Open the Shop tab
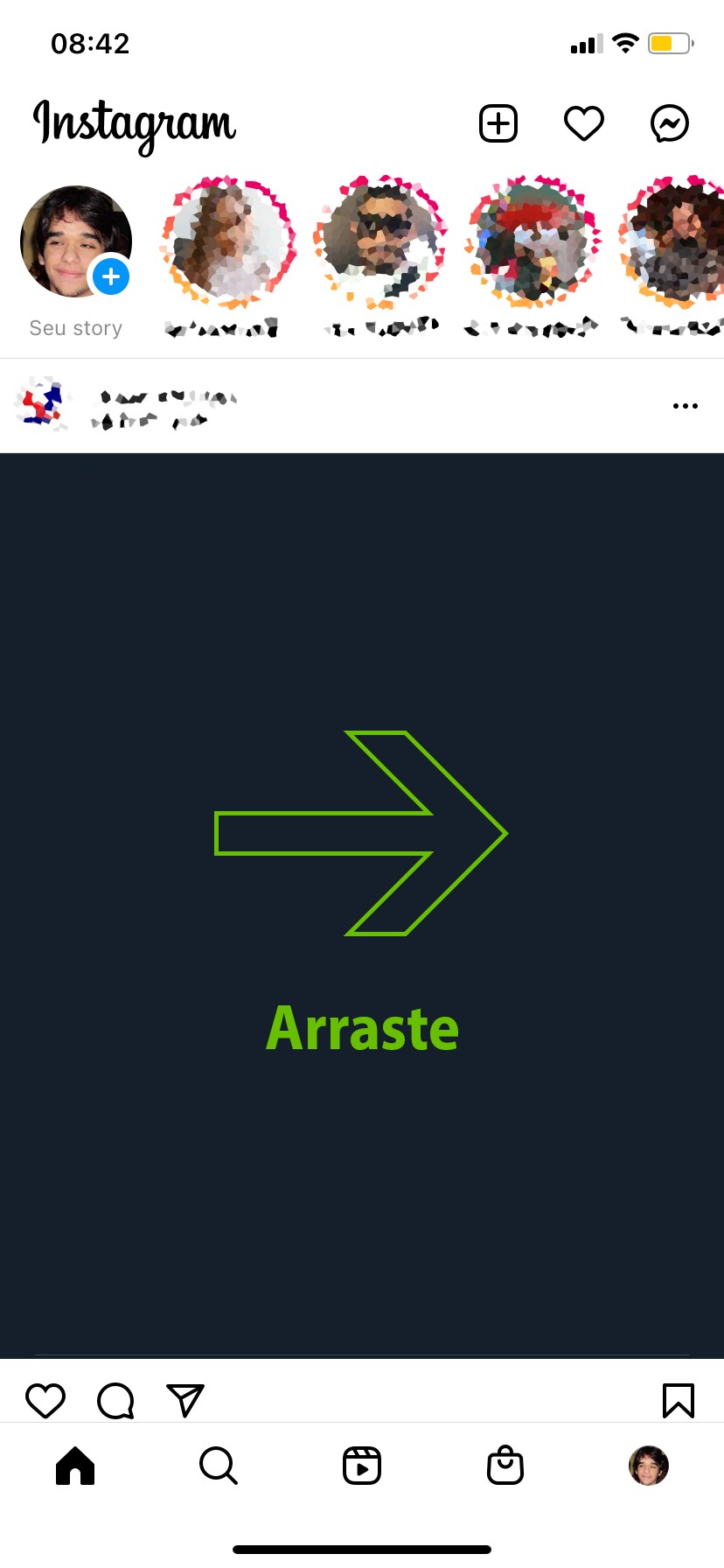724x1568 pixels. point(505,1466)
